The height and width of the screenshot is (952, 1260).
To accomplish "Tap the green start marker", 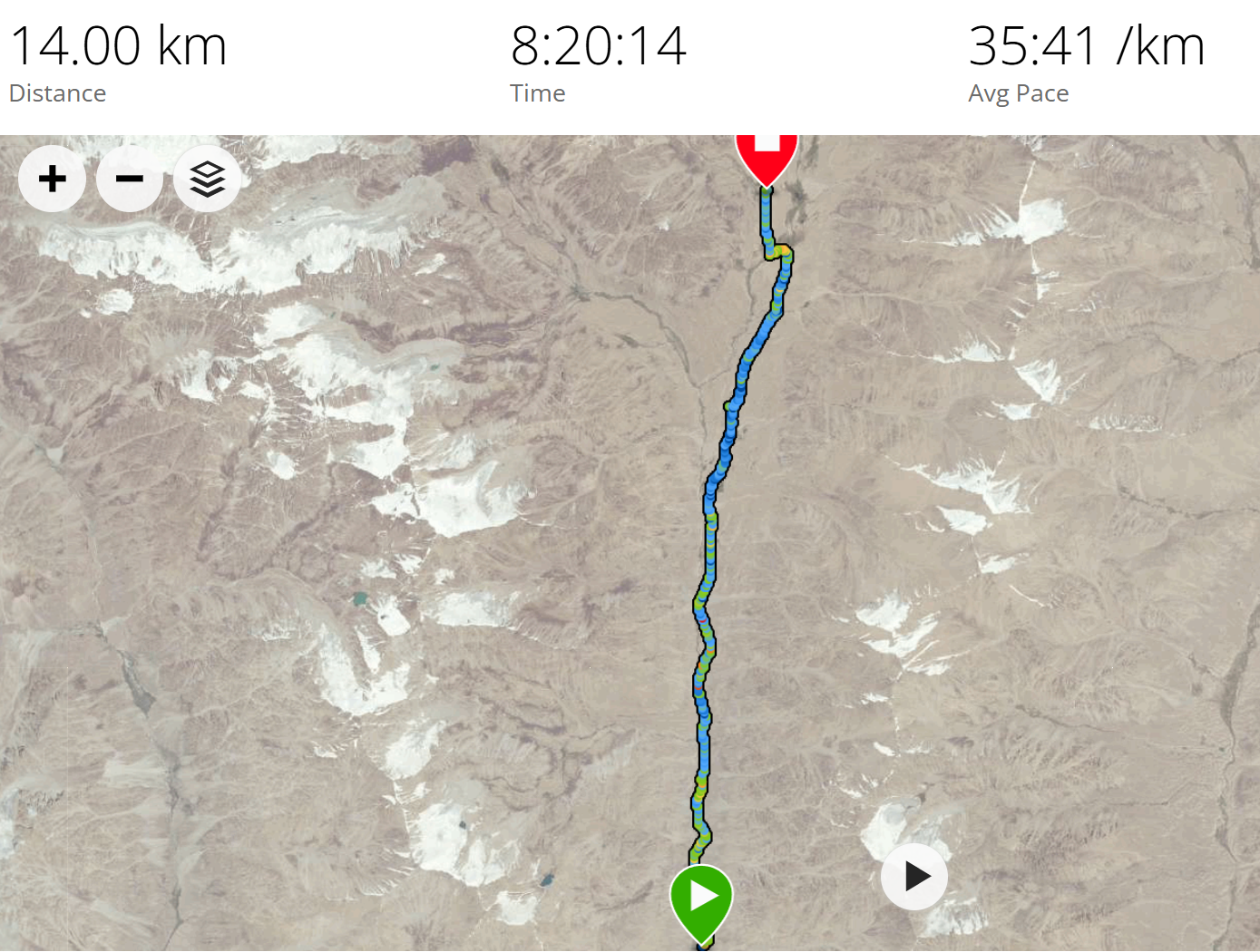I will coord(701,898).
